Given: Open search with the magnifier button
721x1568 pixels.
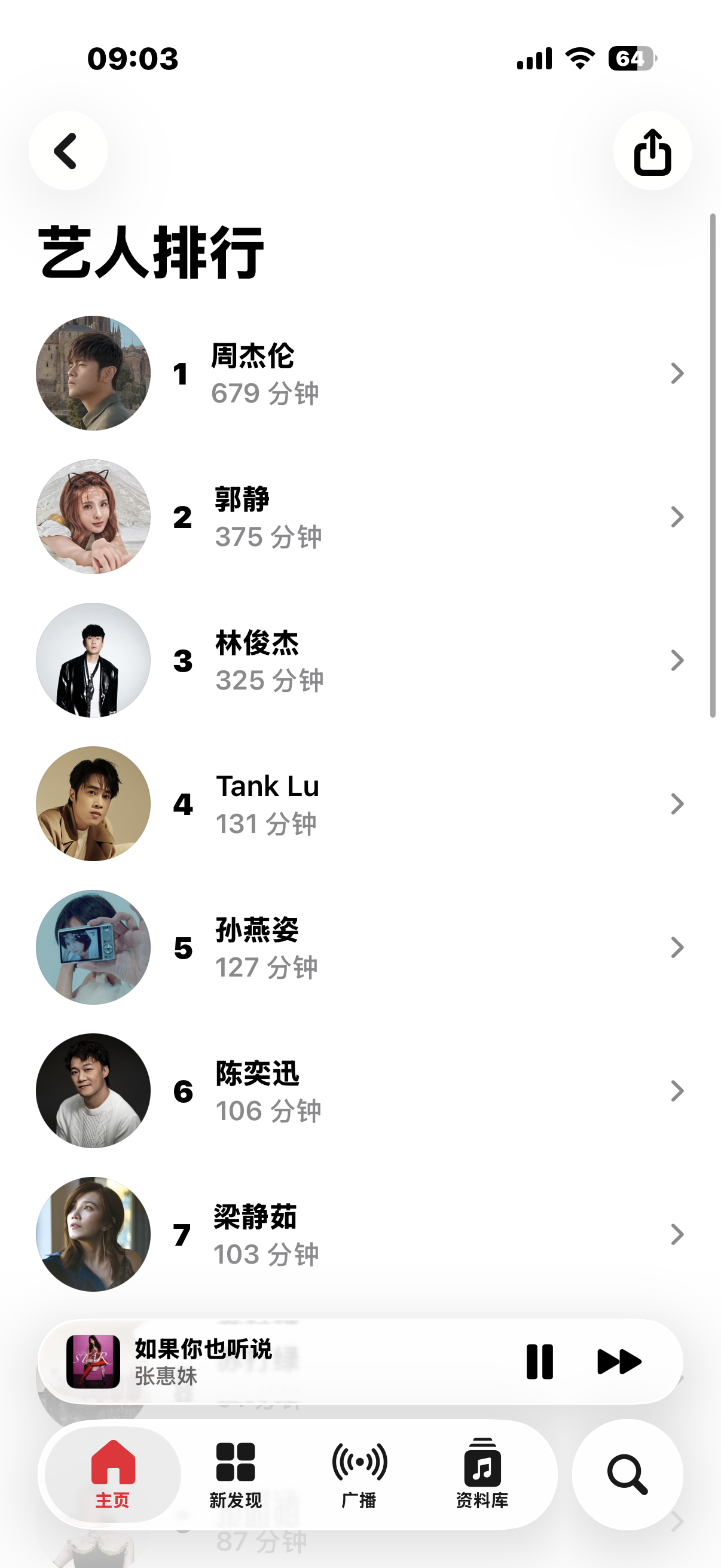Looking at the screenshot, I should [627, 1474].
